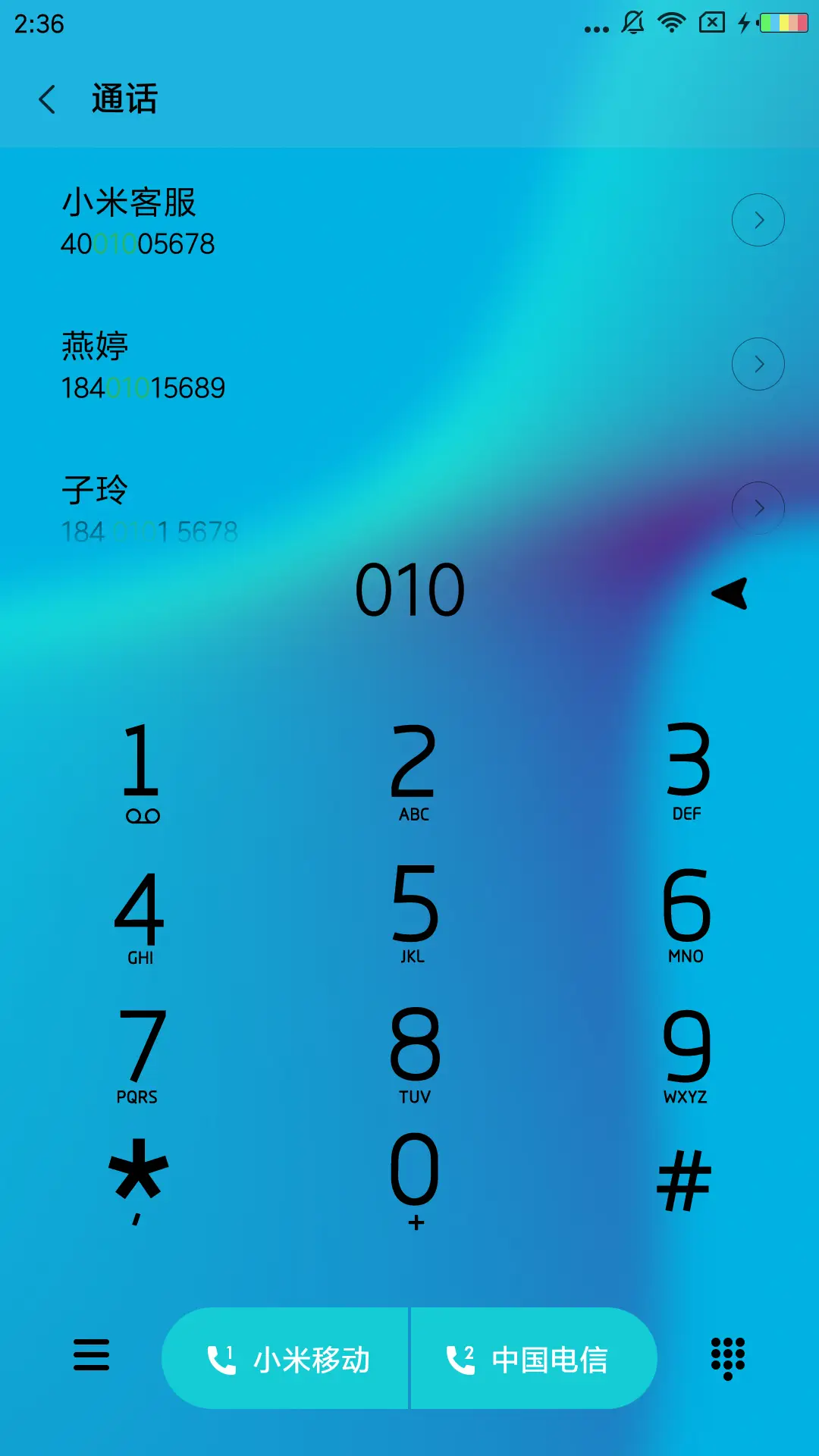Select the 通话 title
Screen dimensions: 819x1456
[x=124, y=99]
